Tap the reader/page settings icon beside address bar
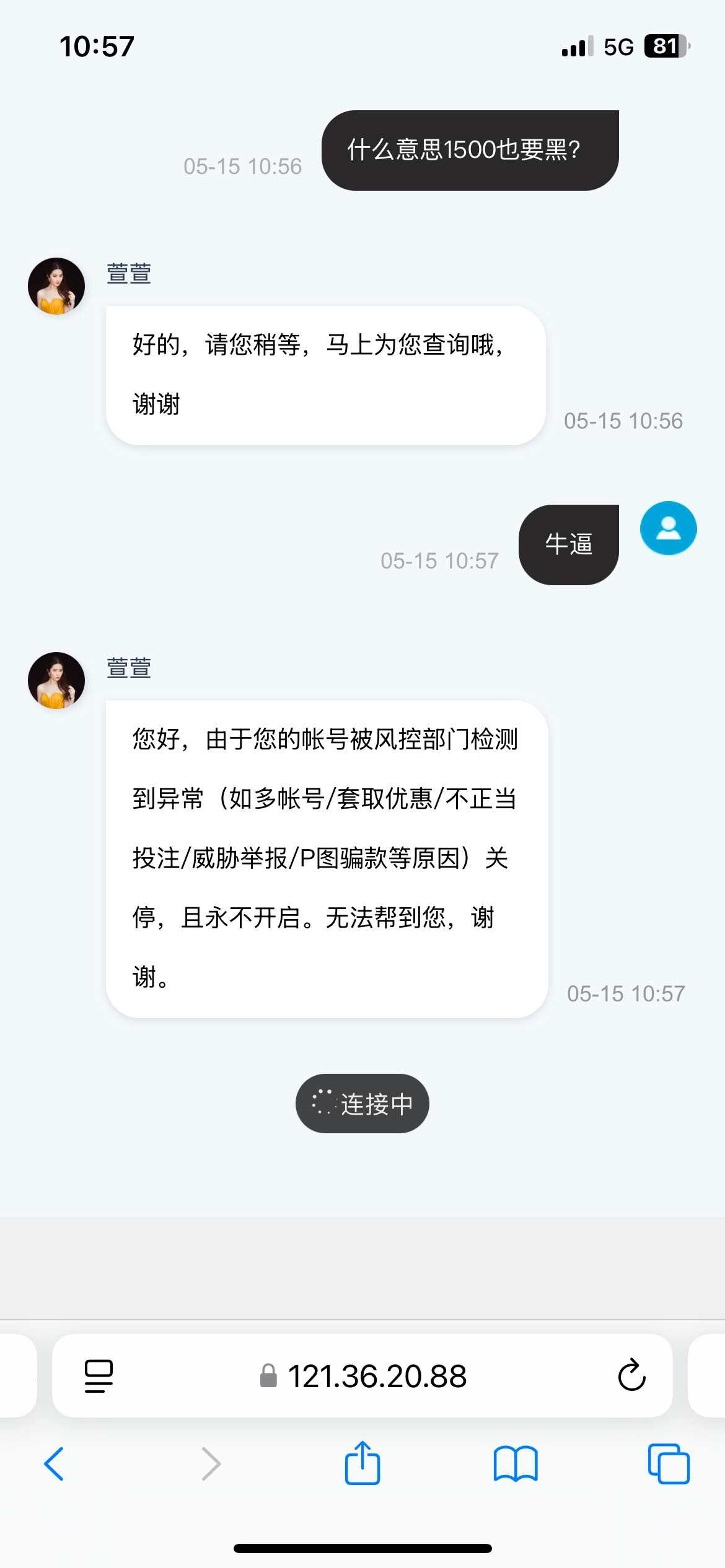 (99, 1376)
